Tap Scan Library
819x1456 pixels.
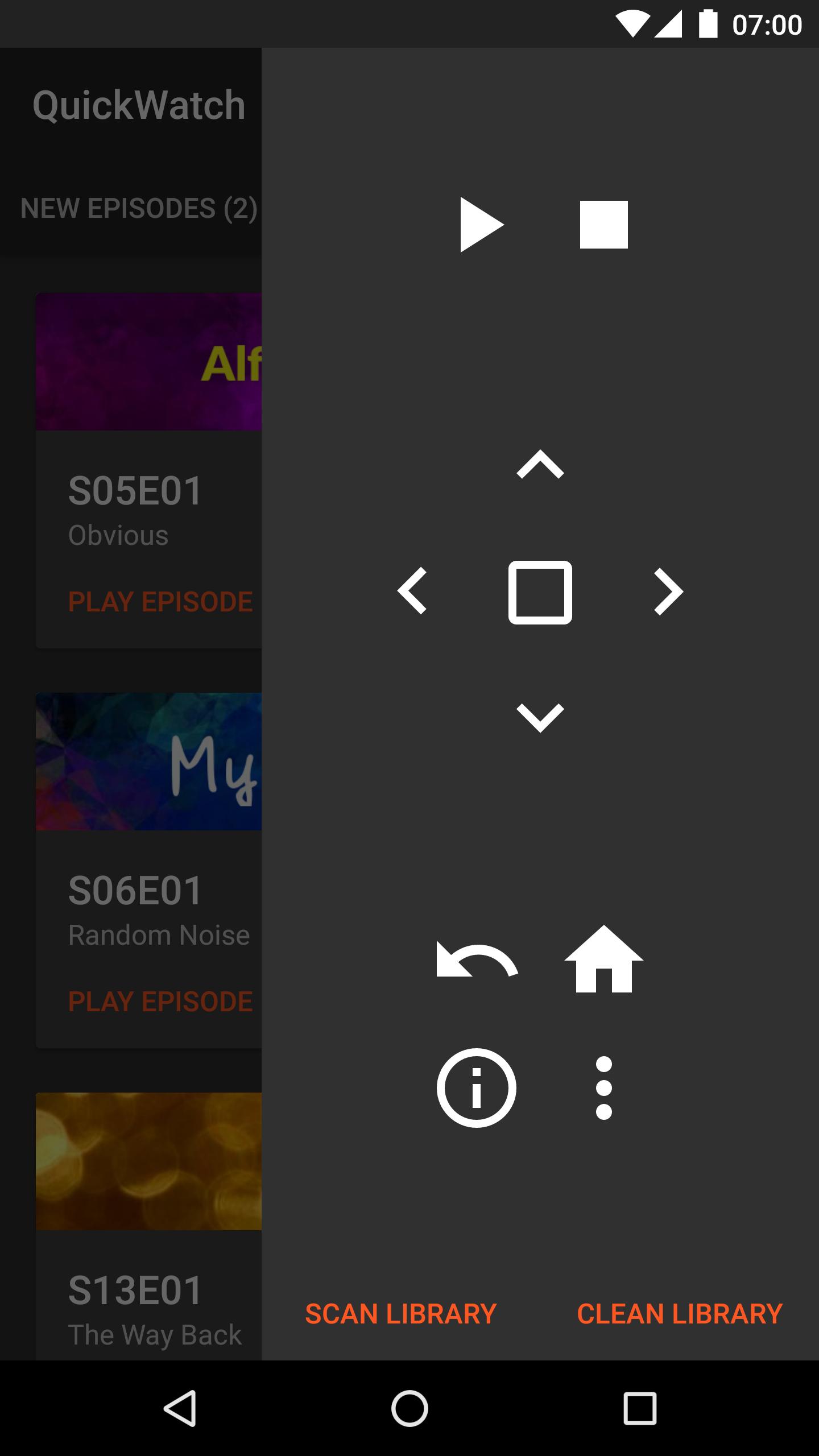pos(400,1314)
